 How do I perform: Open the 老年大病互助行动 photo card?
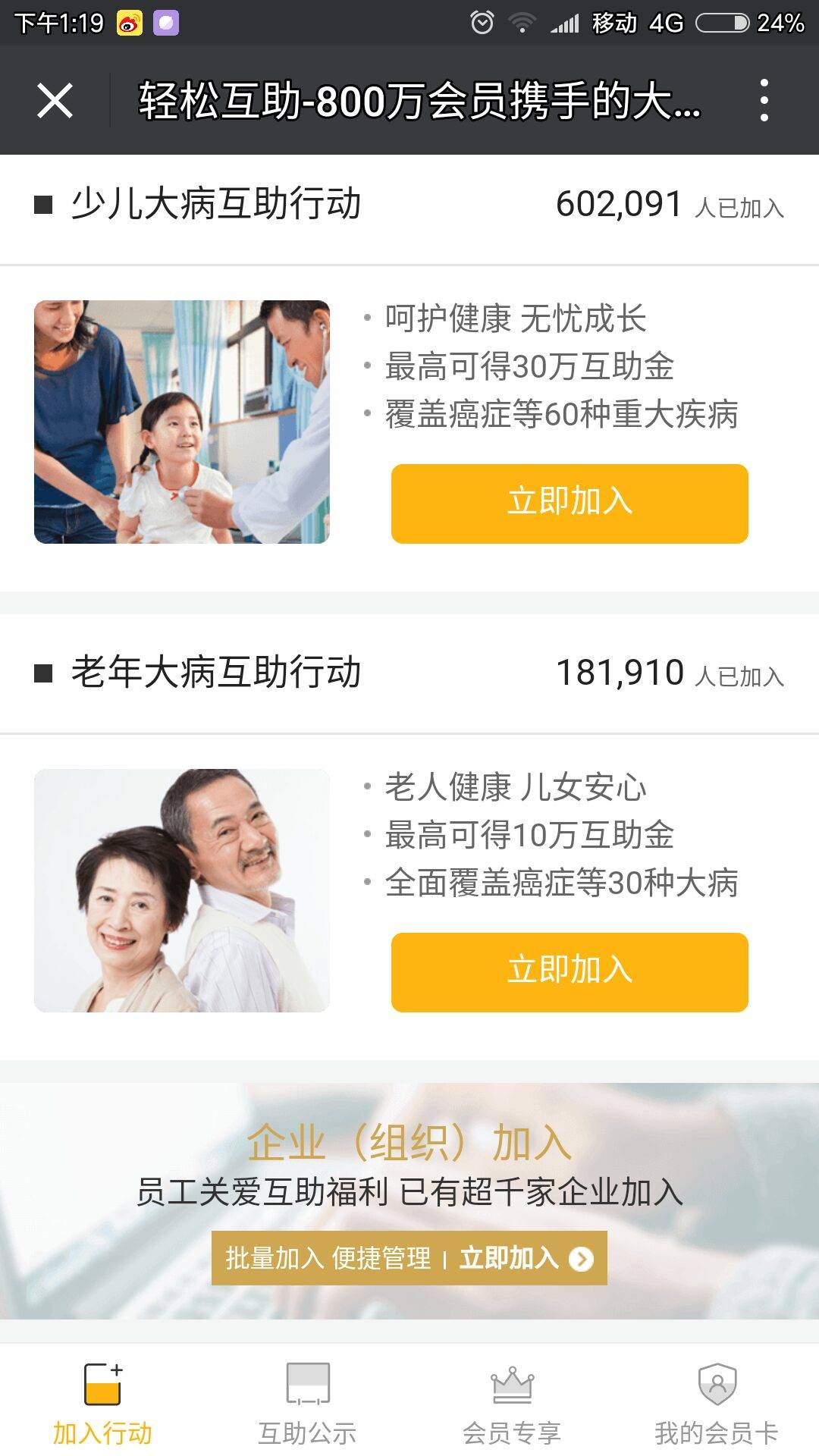pyautogui.click(x=182, y=890)
